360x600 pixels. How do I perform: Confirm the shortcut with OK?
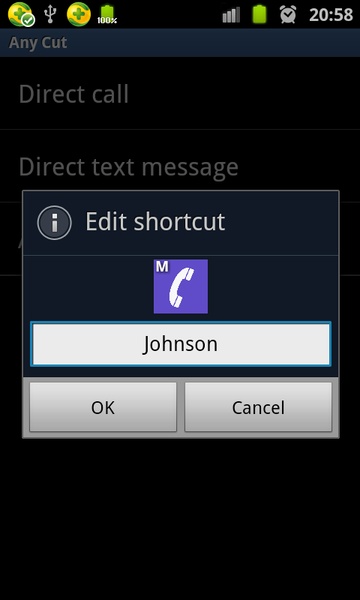click(x=103, y=407)
